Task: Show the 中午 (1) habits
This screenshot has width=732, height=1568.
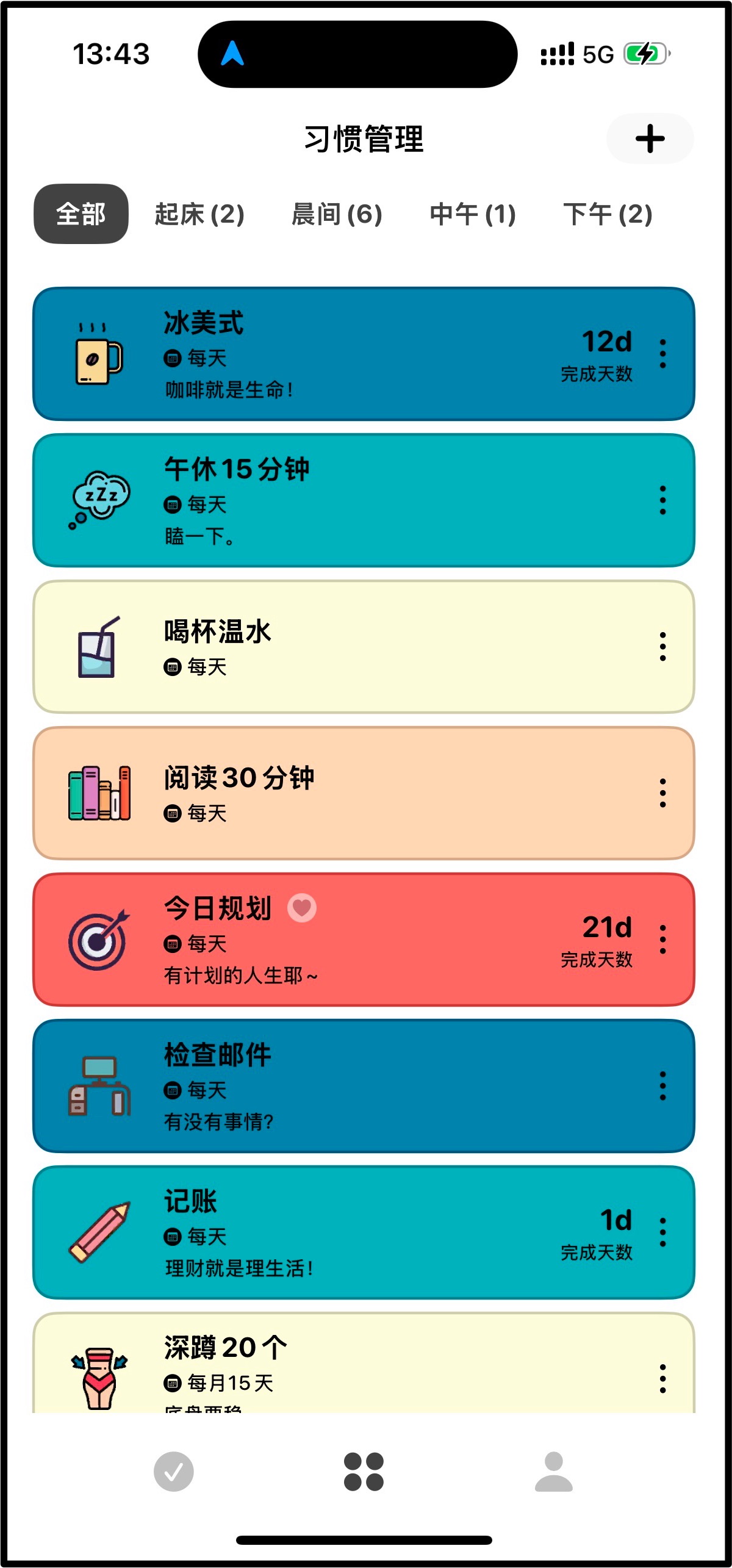Action: click(473, 214)
